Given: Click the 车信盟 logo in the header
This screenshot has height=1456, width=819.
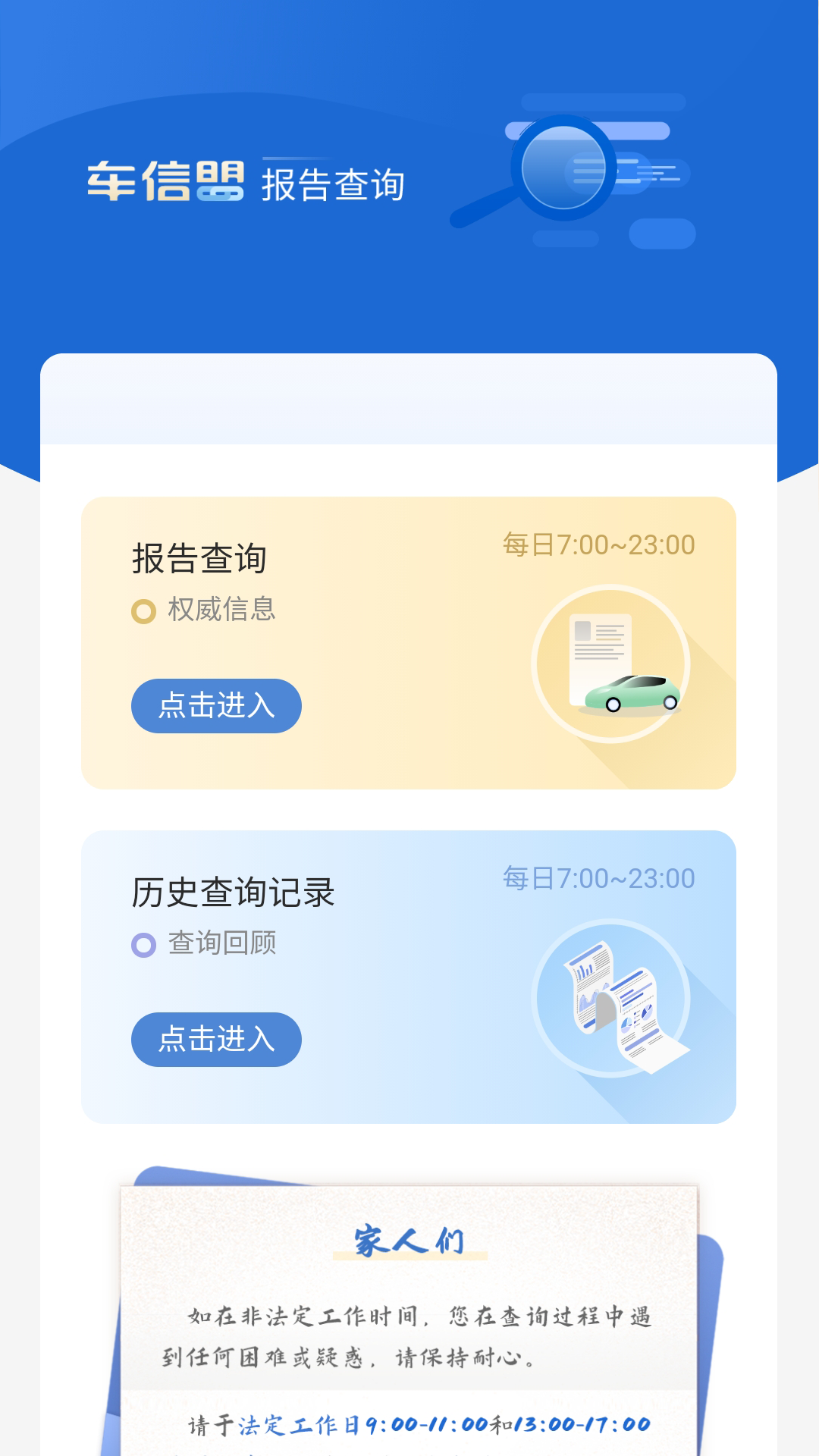Looking at the screenshot, I should tap(167, 180).
